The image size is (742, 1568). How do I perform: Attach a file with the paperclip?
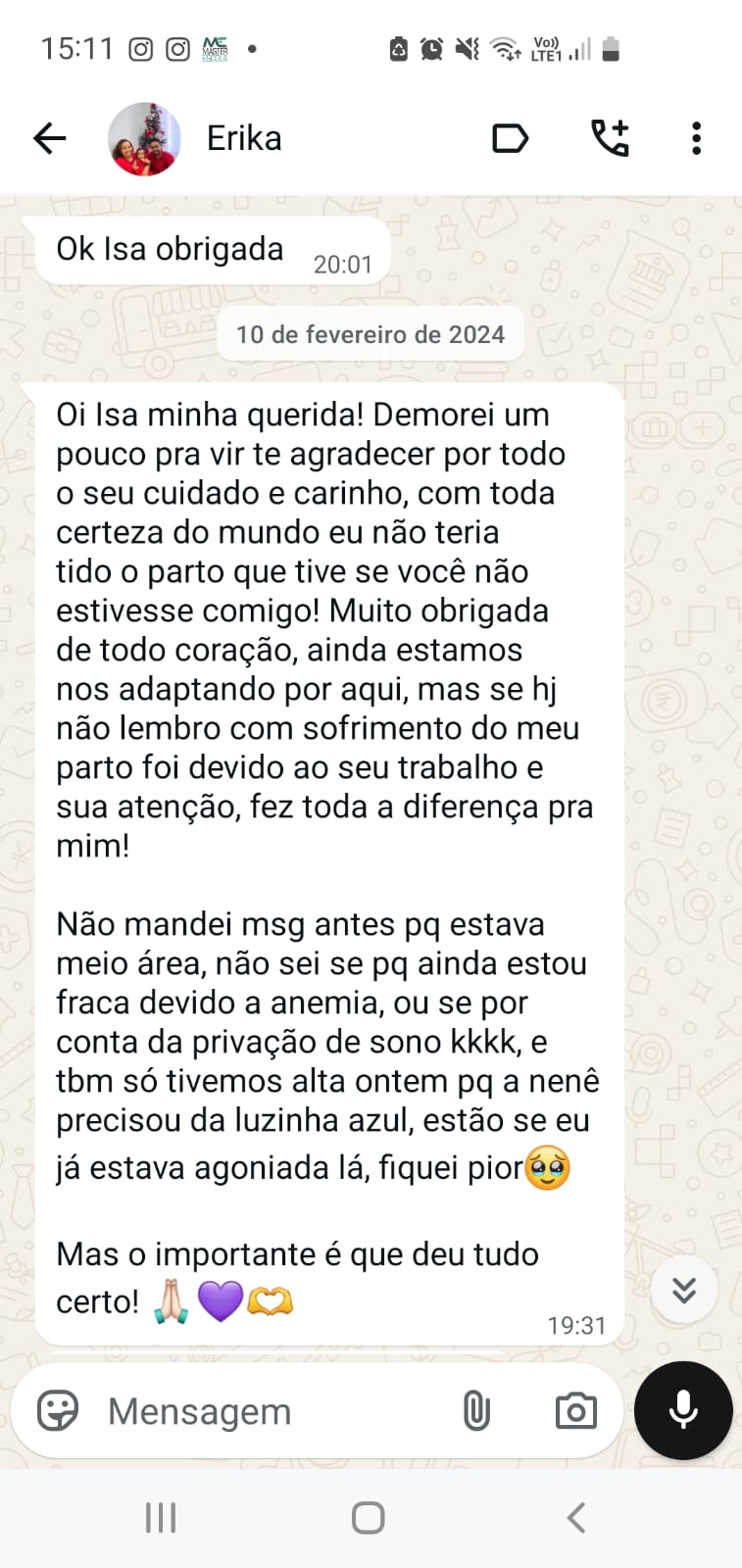(x=476, y=1411)
